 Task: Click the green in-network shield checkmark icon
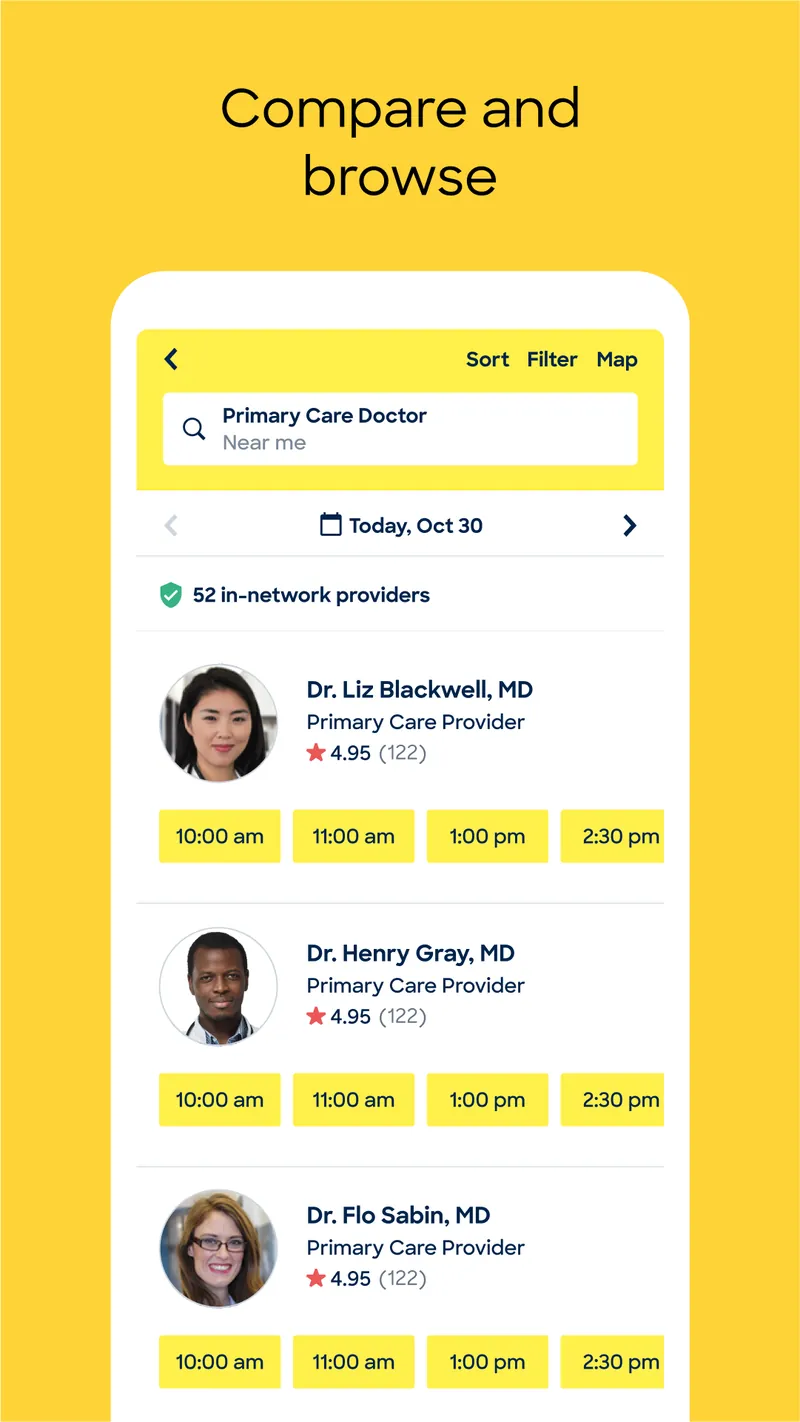(170, 594)
